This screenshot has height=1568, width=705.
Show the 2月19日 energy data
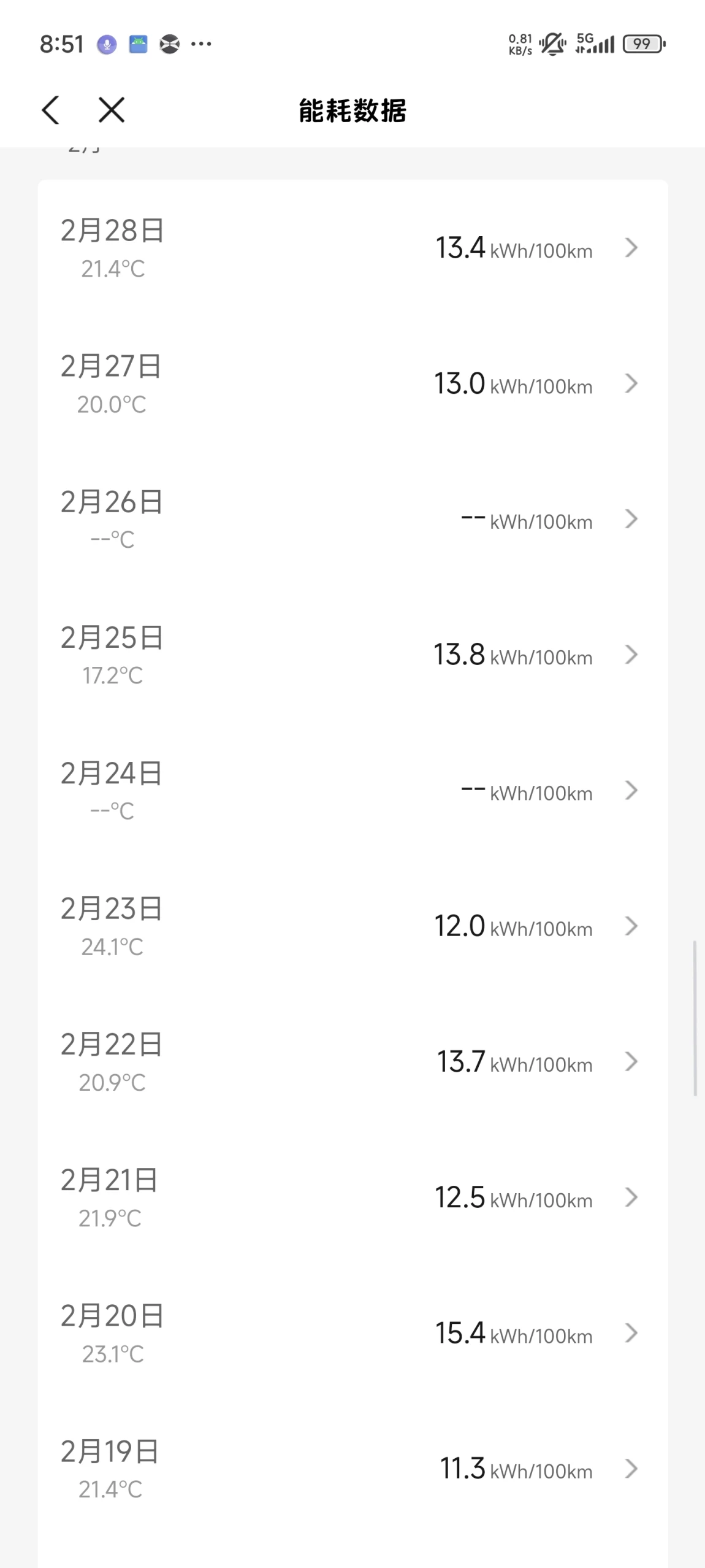click(352, 1469)
